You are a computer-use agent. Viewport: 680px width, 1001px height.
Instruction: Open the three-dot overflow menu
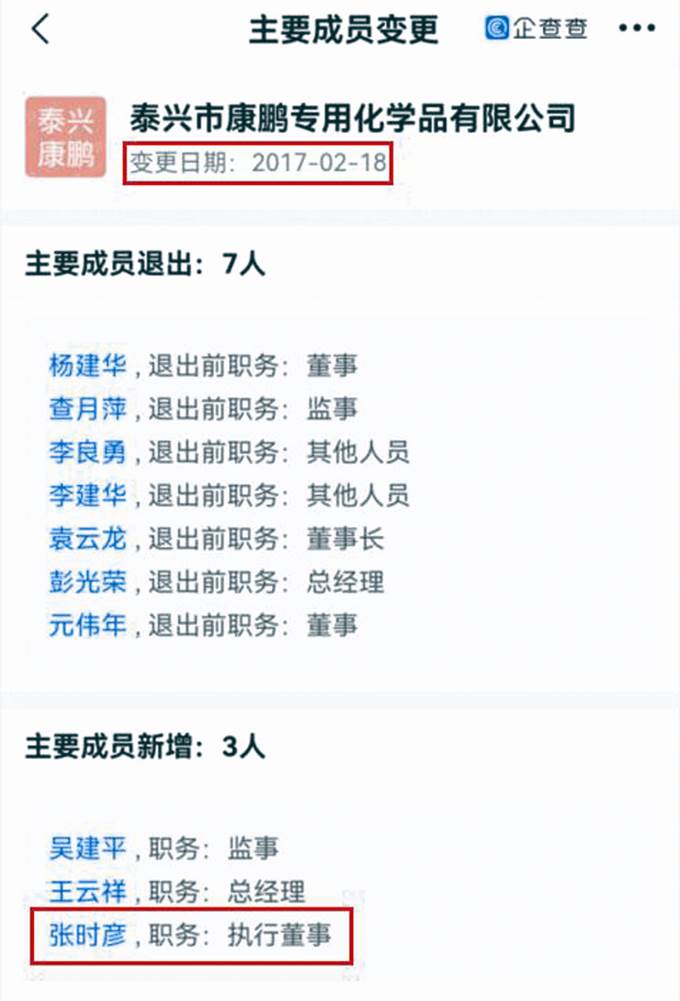(637, 29)
